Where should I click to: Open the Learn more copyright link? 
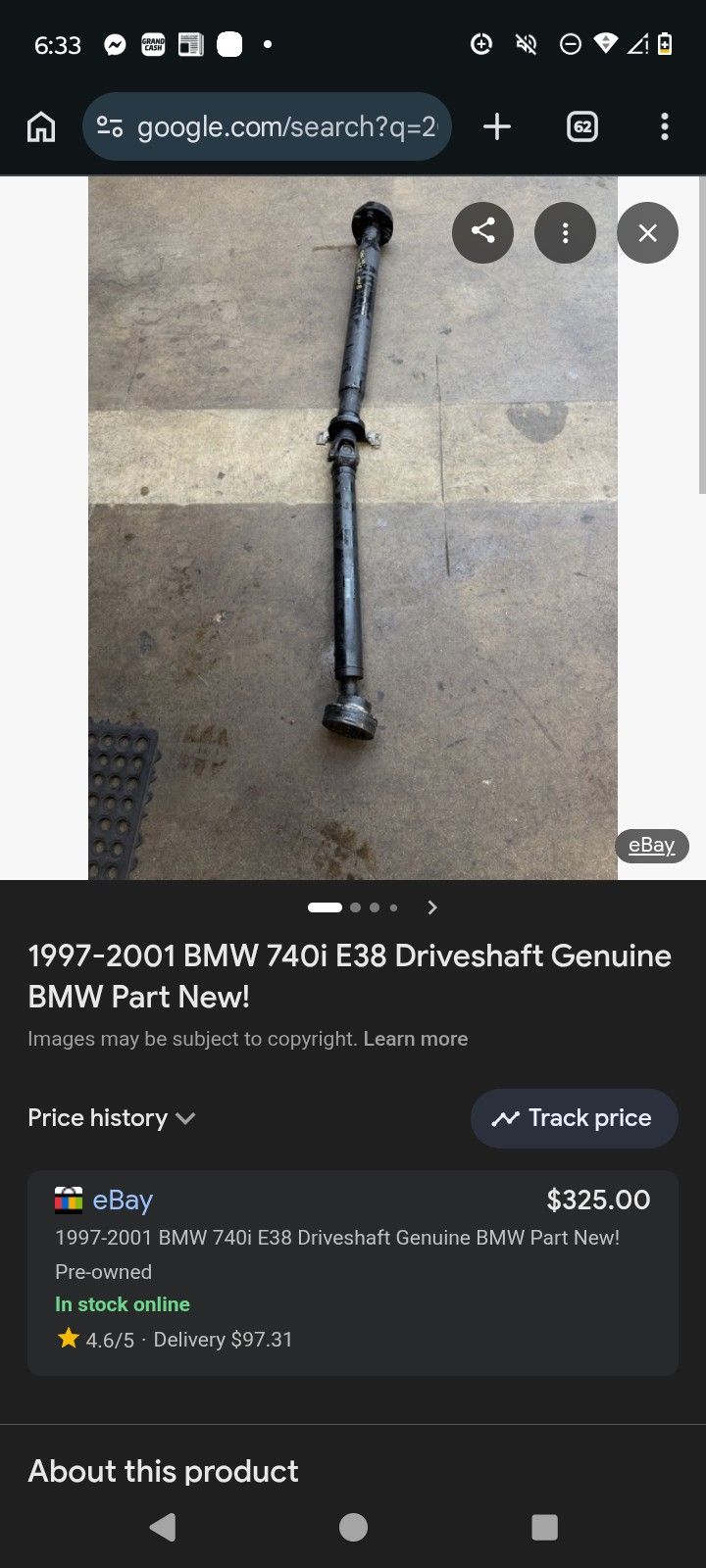416,1039
